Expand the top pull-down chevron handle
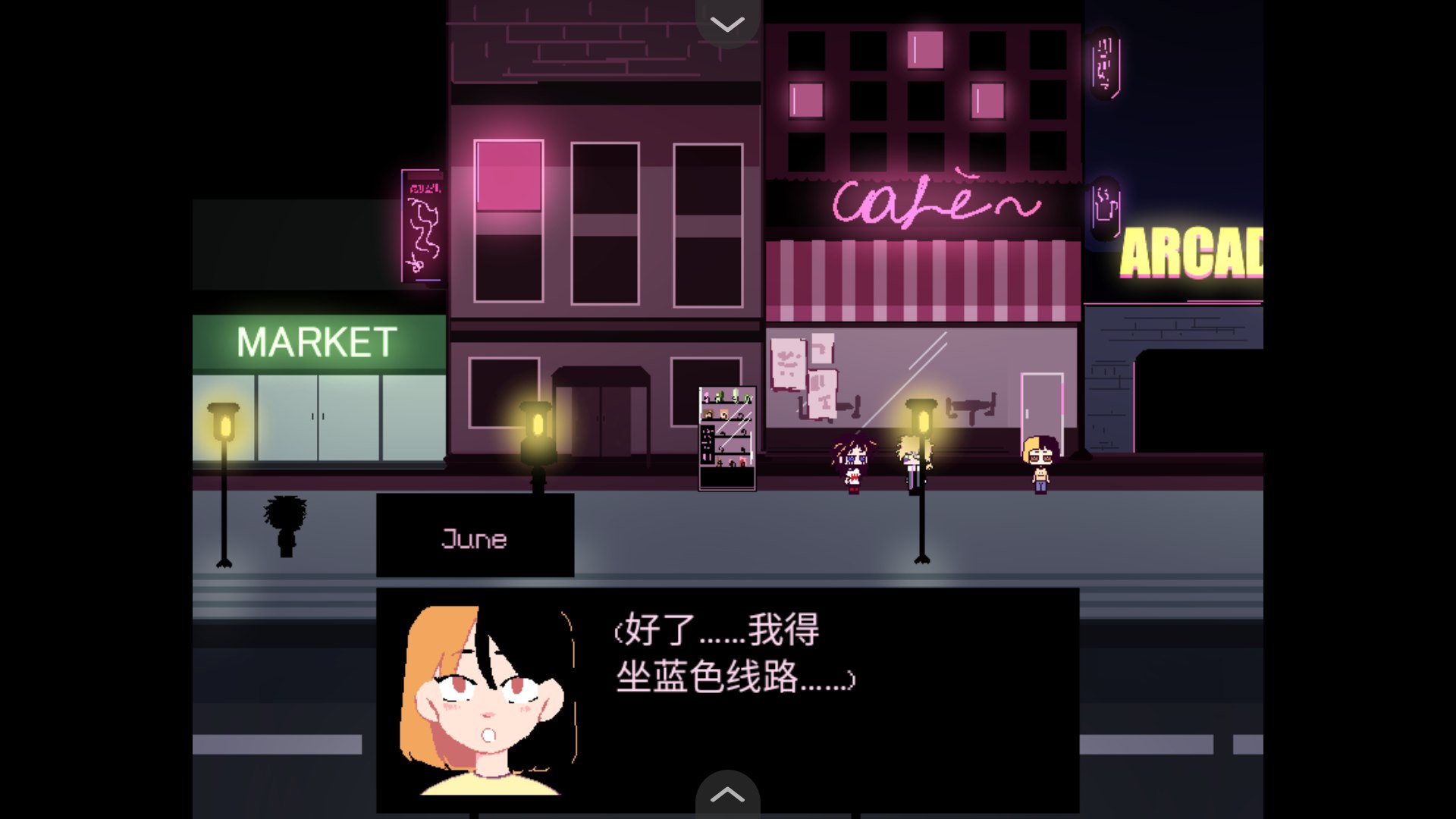This screenshot has width=1456, height=819. coord(727,24)
